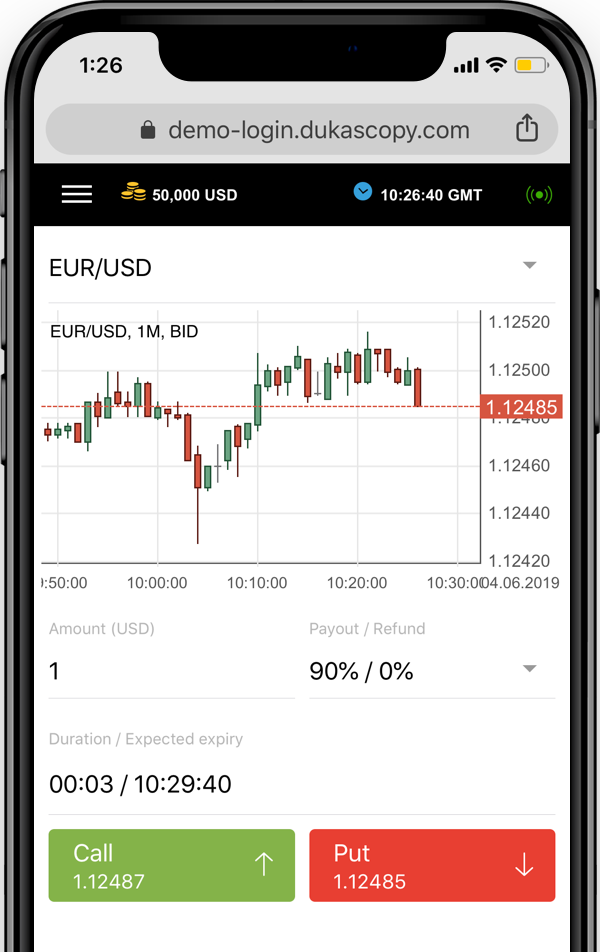
Task: Change the Duration / Expected expiry
Action: 300,784
